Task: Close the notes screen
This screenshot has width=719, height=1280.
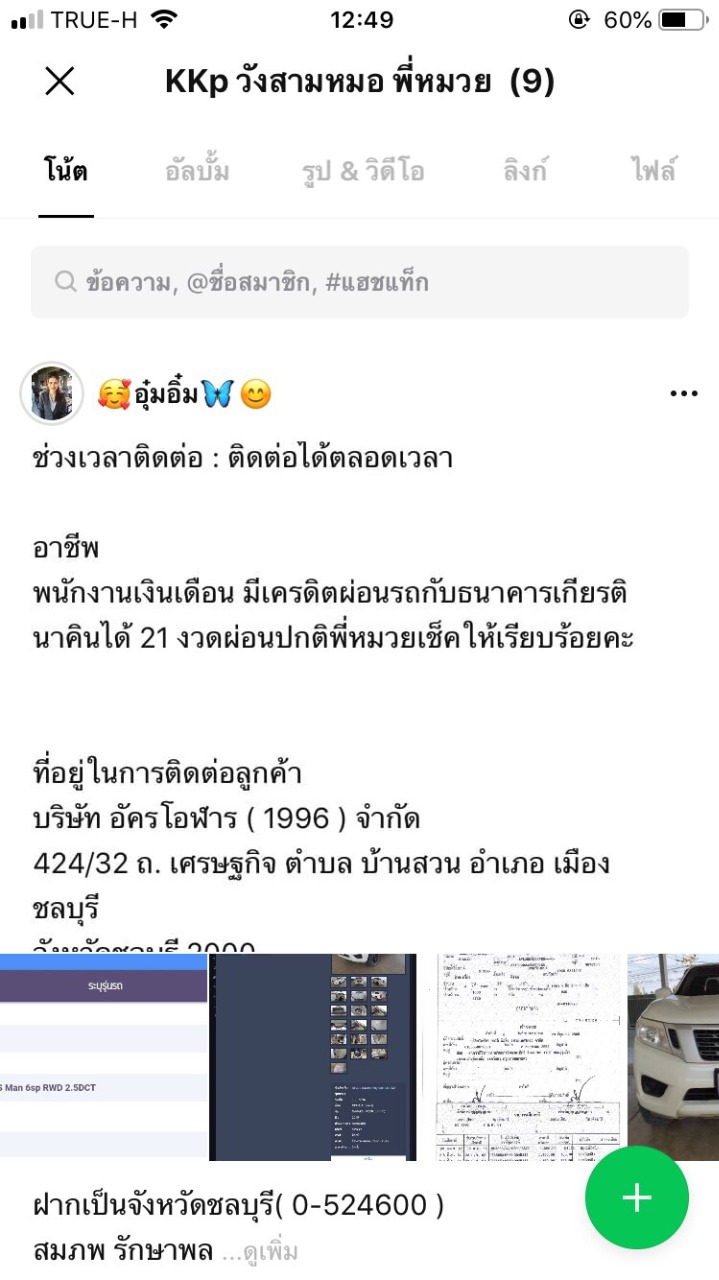Action: click(x=60, y=82)
